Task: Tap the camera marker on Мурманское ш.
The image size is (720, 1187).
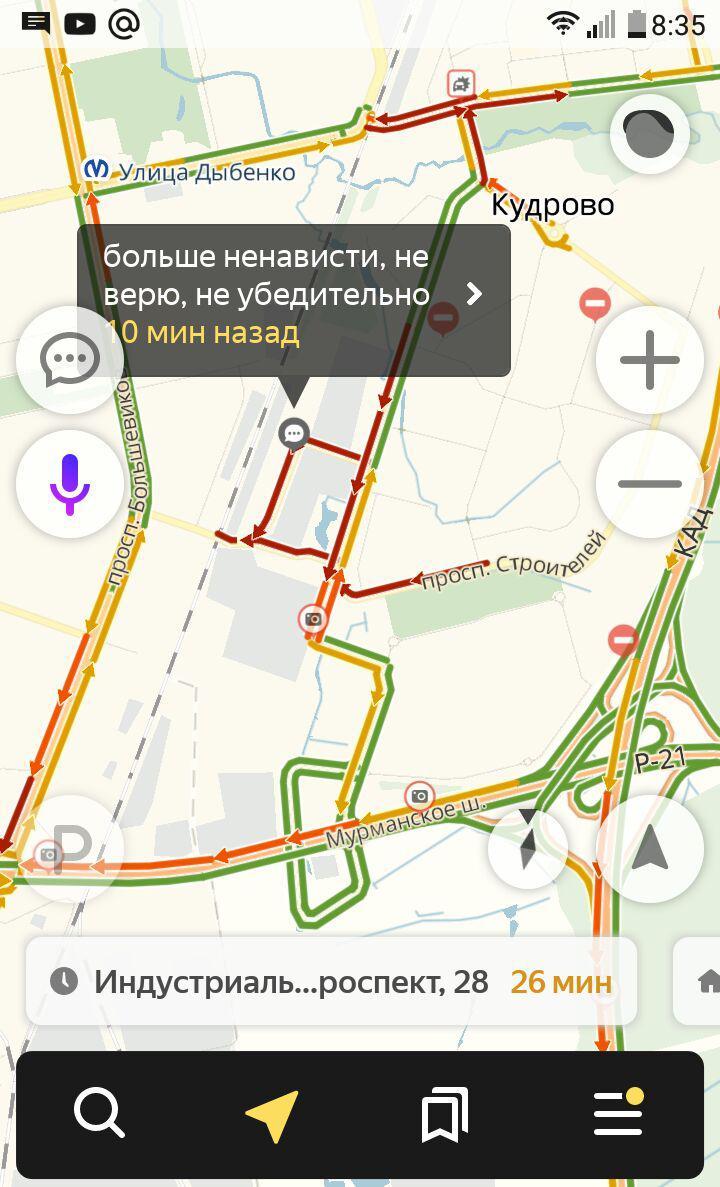Action: (x=420, y=796)
